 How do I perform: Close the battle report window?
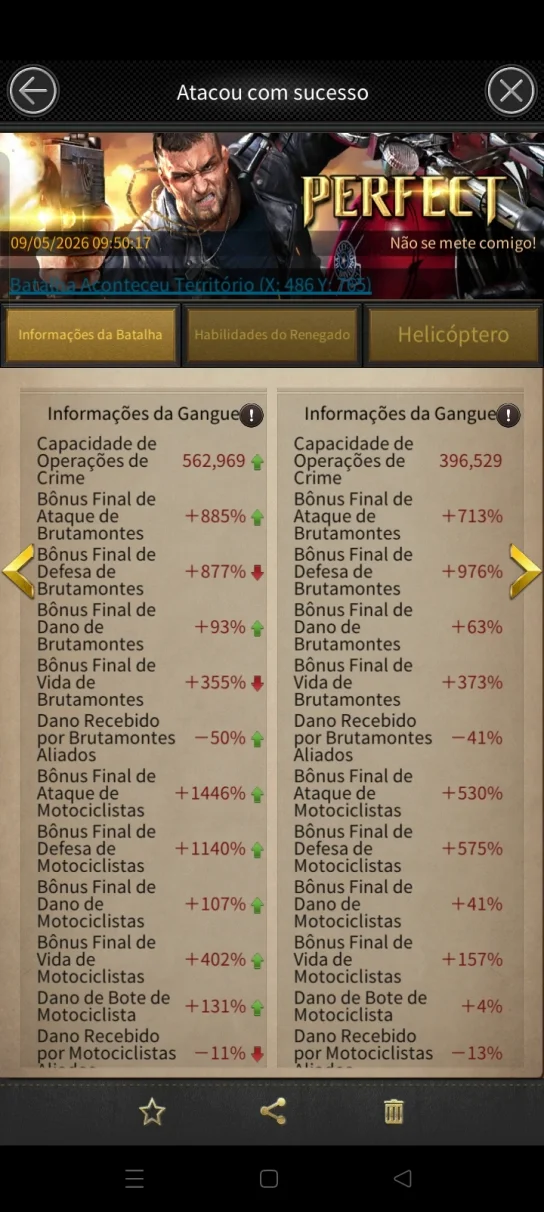(x=511, y=92)
